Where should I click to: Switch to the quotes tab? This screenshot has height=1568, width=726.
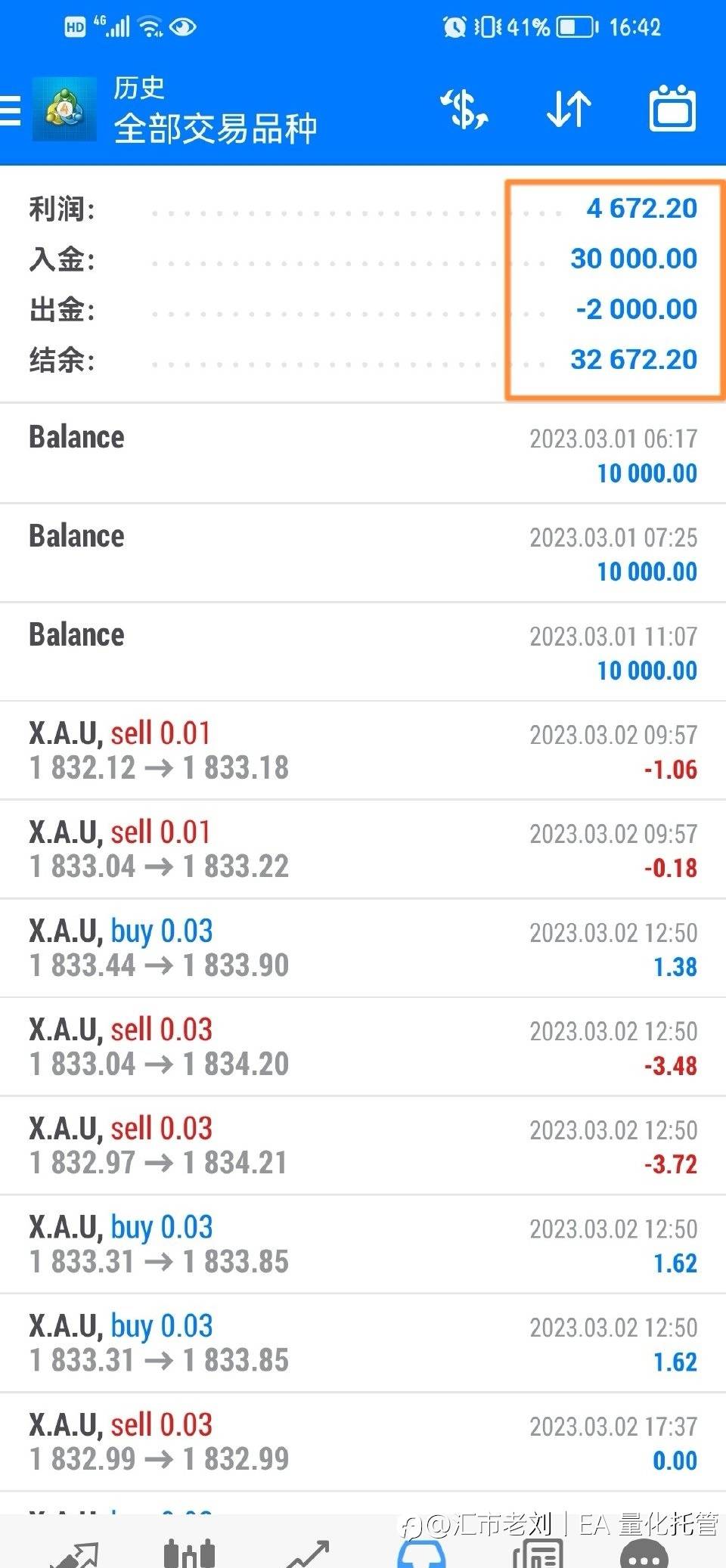(x=74, y=1555)
